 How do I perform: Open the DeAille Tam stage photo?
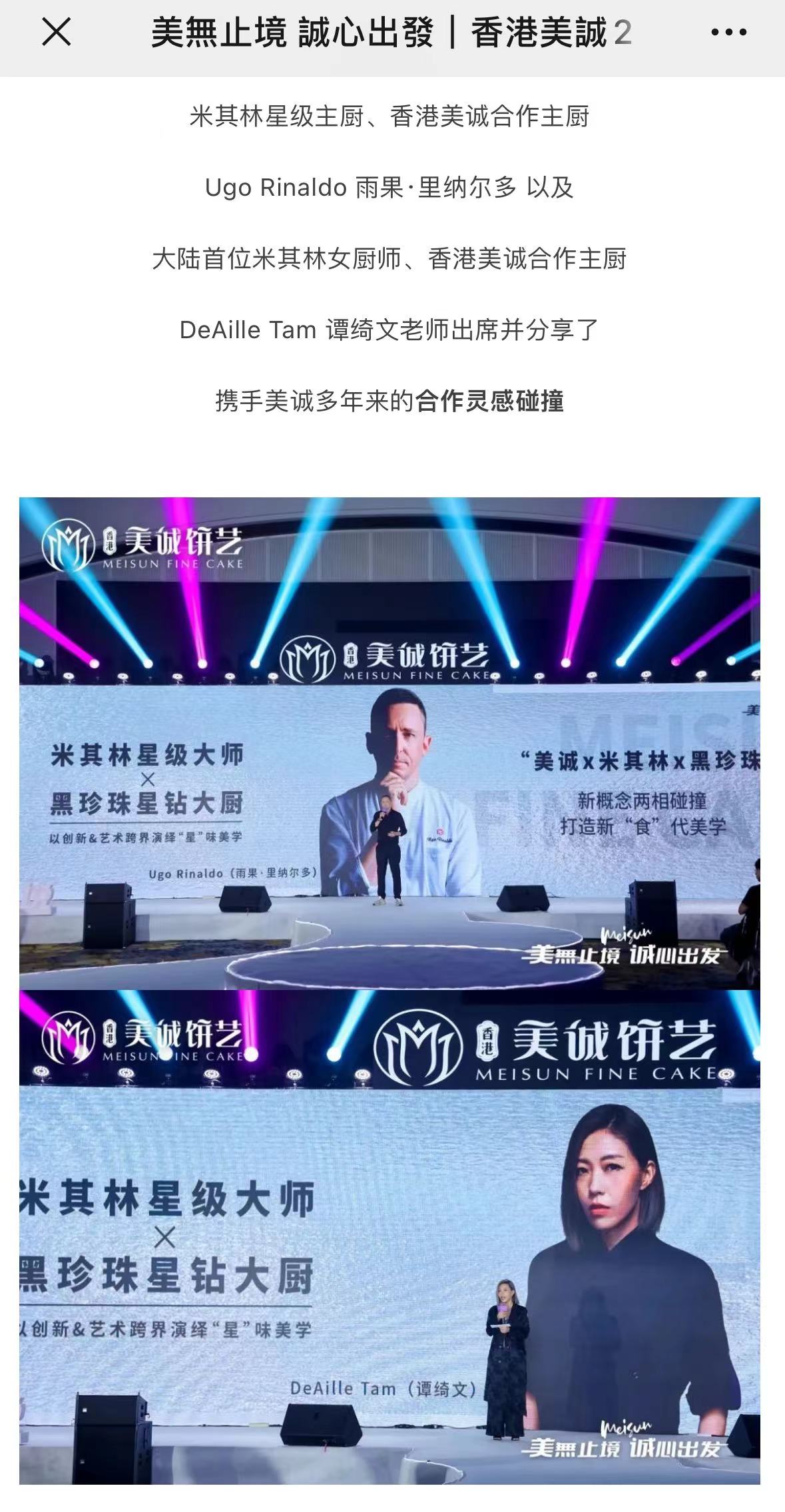coord(390,1236)
